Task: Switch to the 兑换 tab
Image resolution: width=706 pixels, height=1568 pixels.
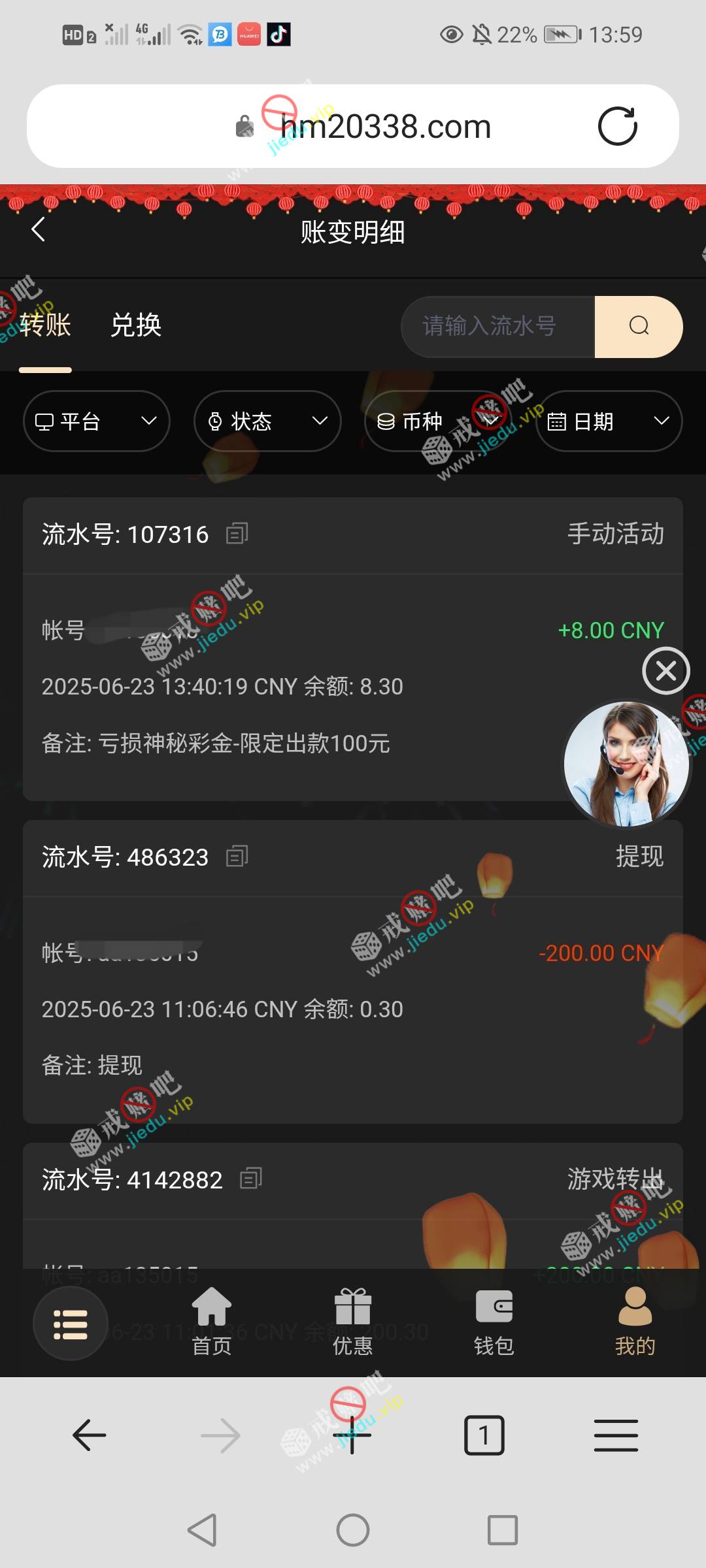Action: [x=136, y=325]
